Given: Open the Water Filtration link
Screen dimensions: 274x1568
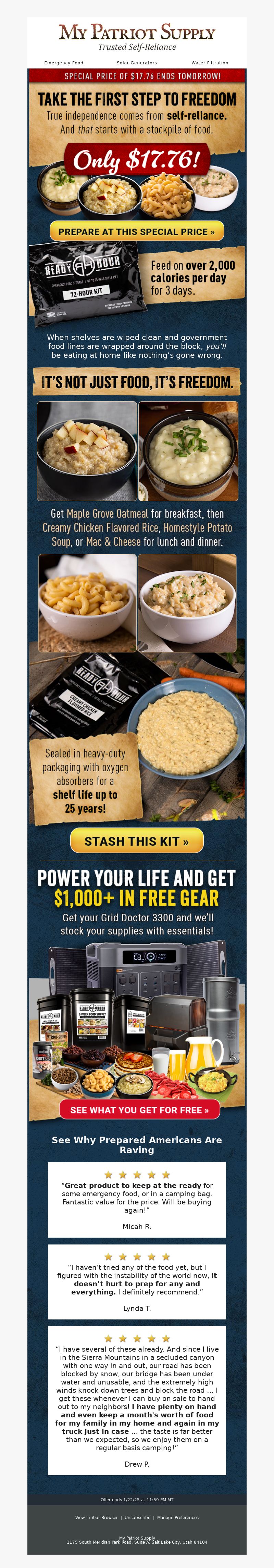Looking at the screenshot, I should [210, 63].
